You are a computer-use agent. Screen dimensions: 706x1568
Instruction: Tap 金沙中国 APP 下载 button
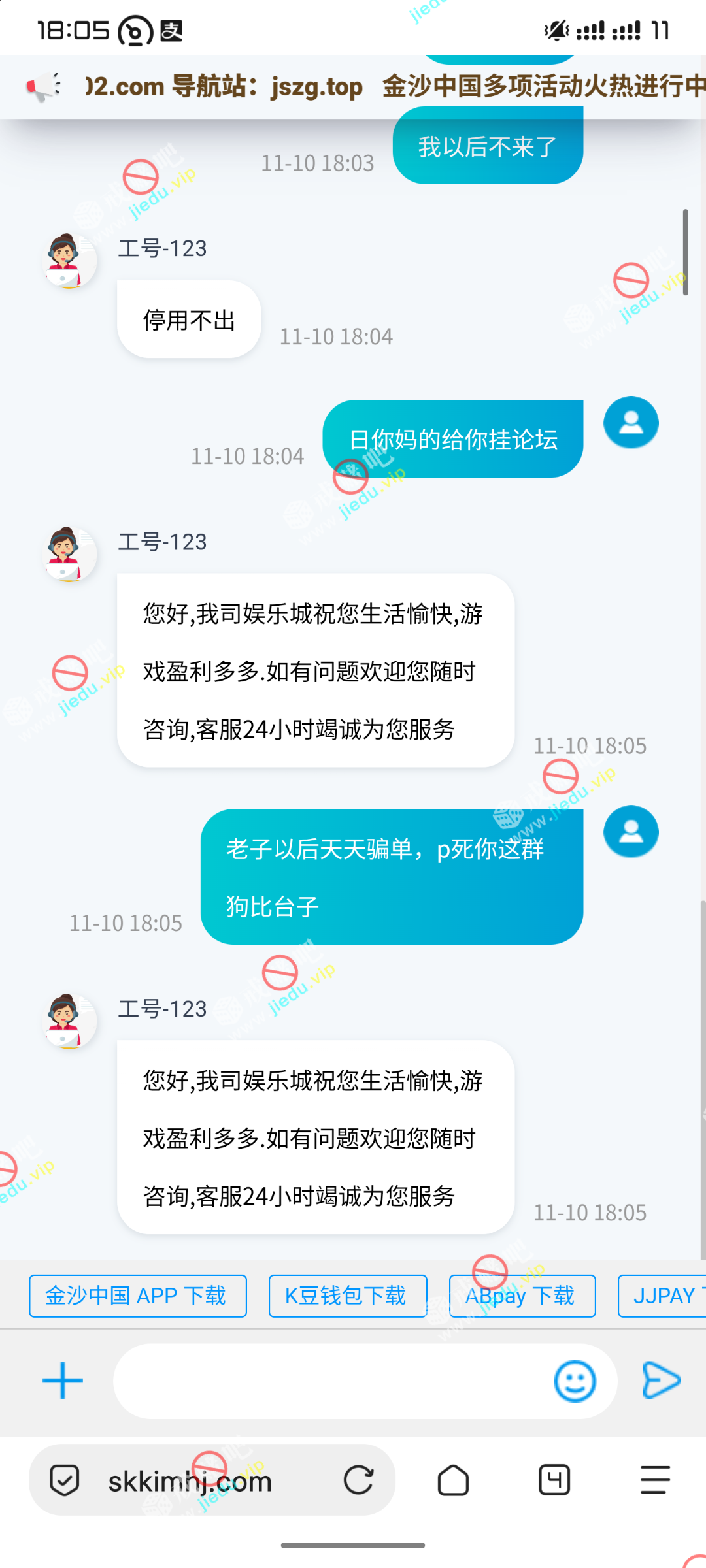(138, 1296)
